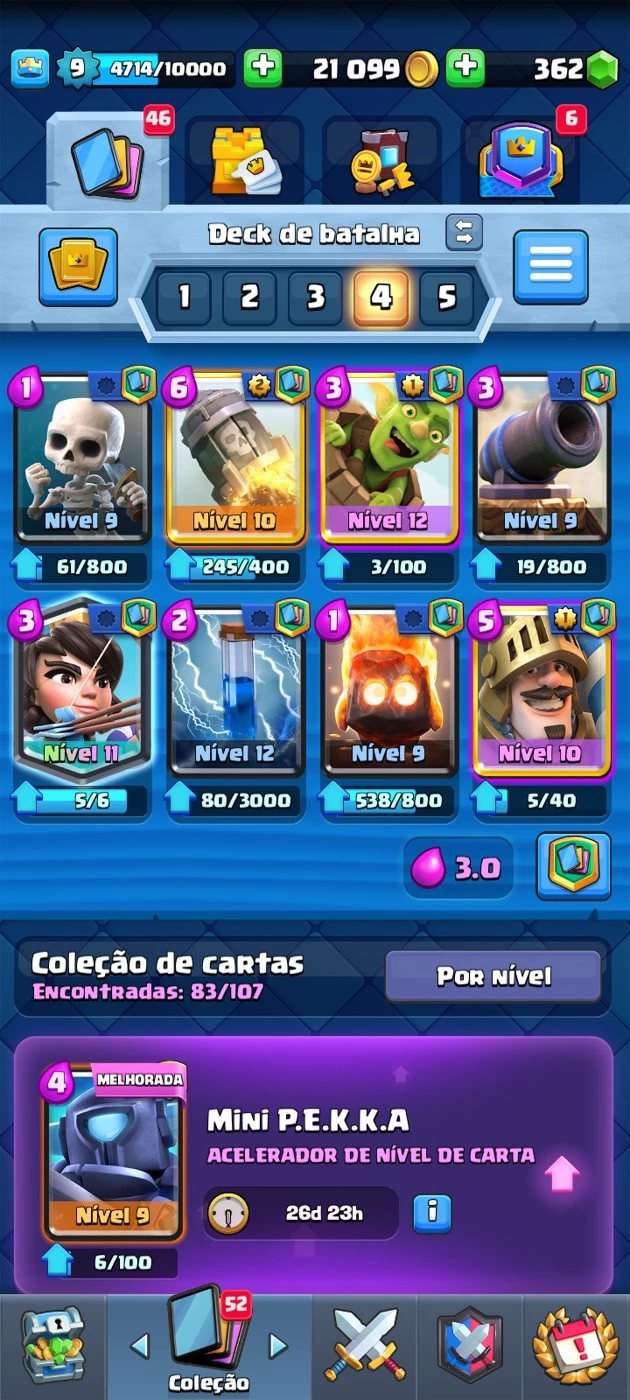Viewport: 630px width, 1400px height.
Task: Add gems using the plus button
Action: coord(465,68)
